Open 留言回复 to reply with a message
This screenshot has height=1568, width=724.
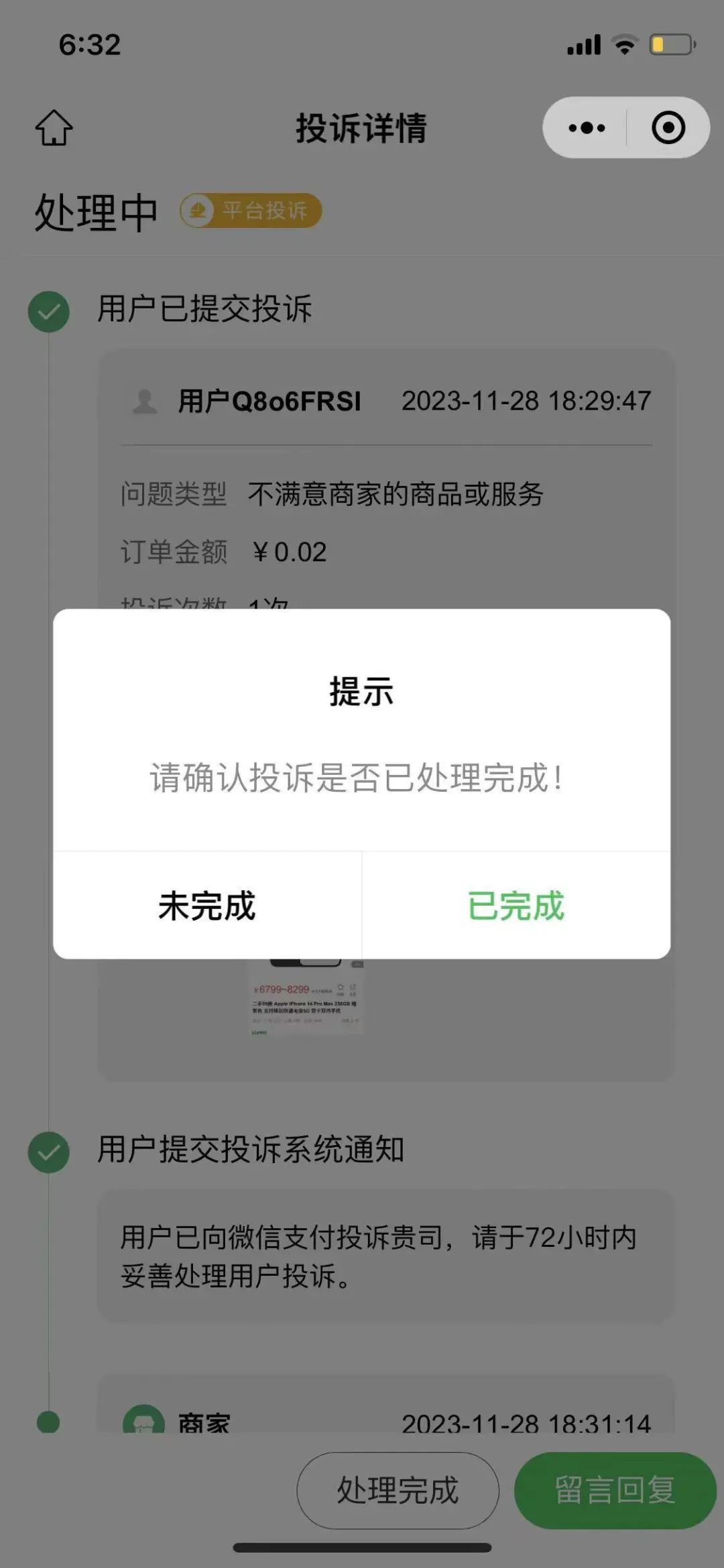click(x=615, y=1490)
